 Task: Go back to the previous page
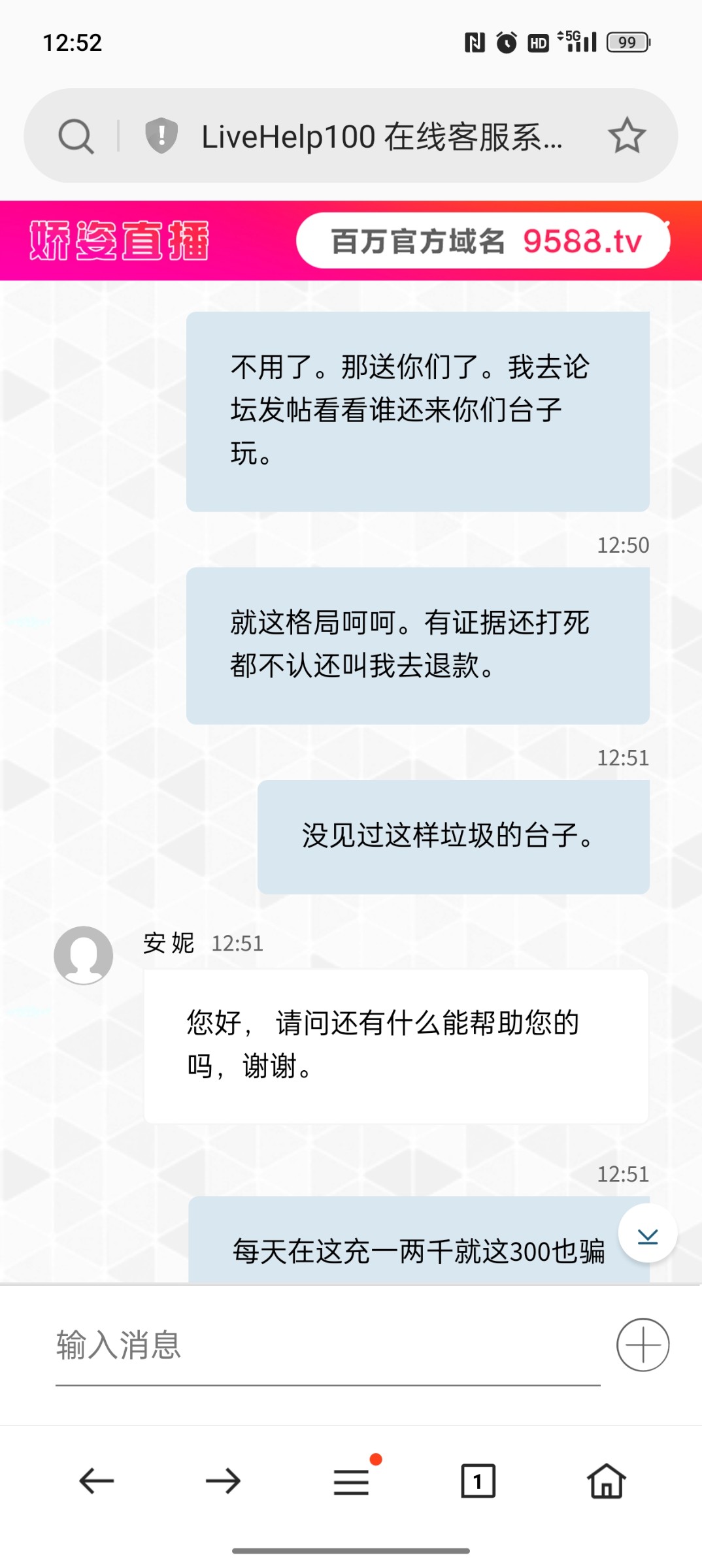coord(97,1481)
